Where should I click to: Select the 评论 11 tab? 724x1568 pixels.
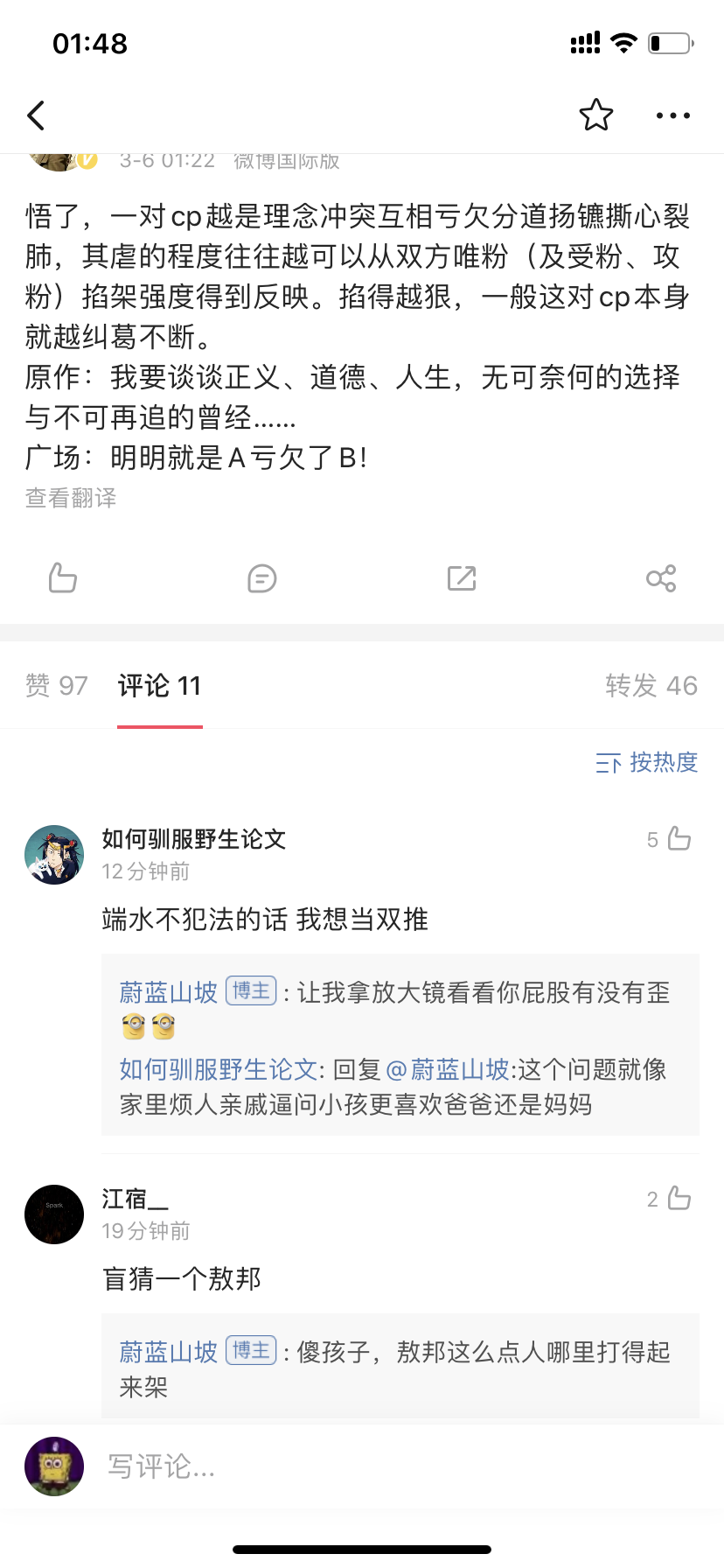160,685
